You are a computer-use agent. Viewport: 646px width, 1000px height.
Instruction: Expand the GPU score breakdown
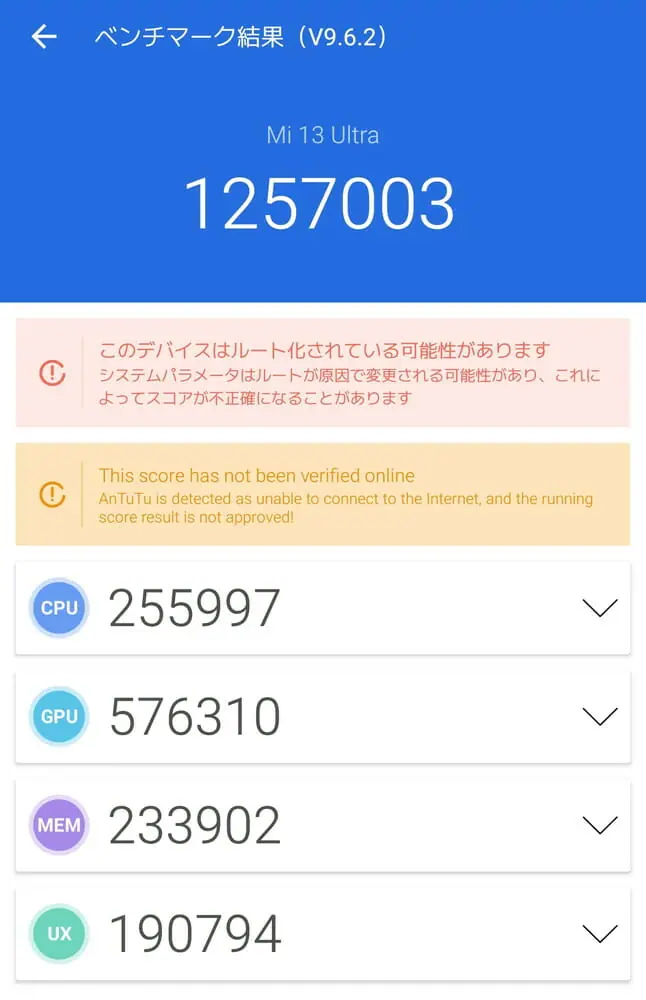599,716
